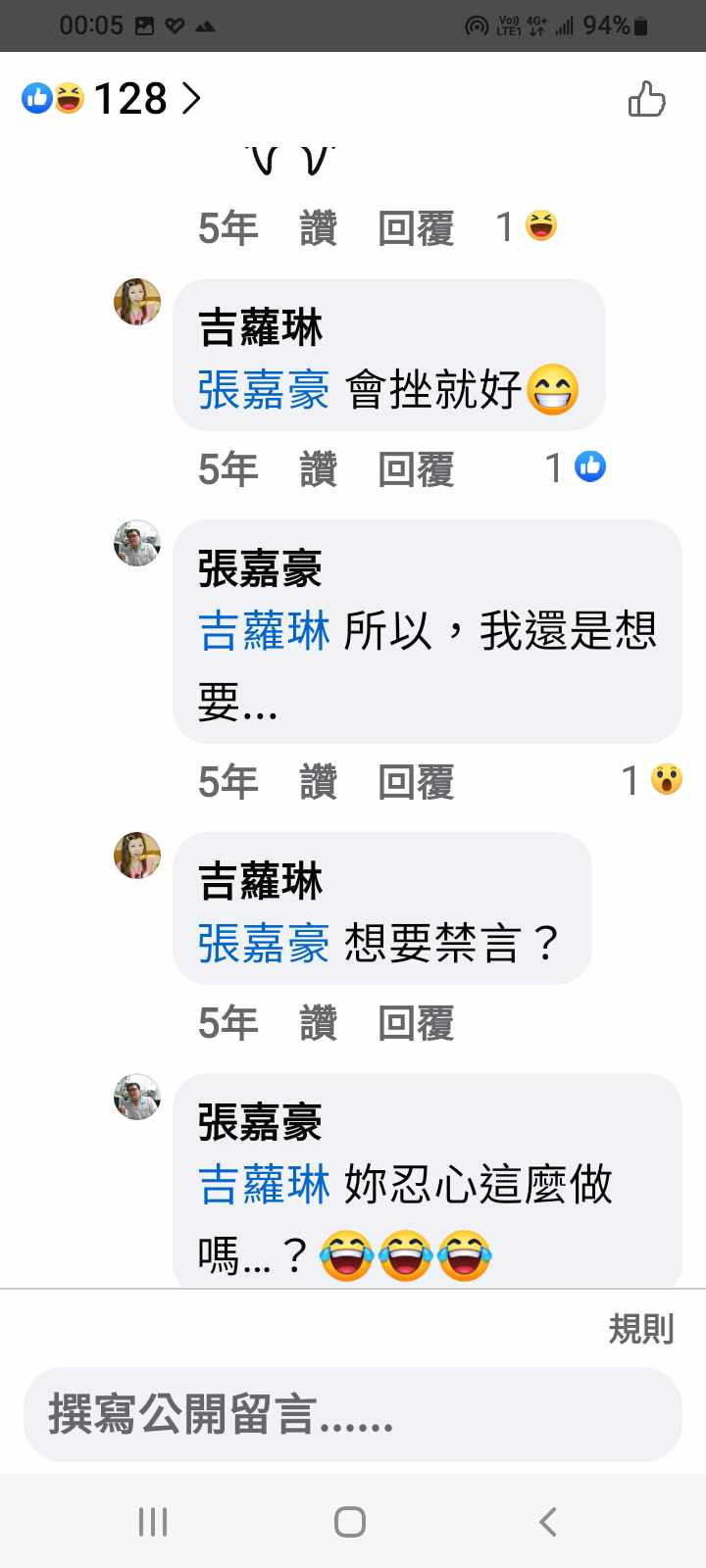This screenshot has width=706, height=1568.
Task: Open recent apps from the navigation bar
Action: (153, 1521)
